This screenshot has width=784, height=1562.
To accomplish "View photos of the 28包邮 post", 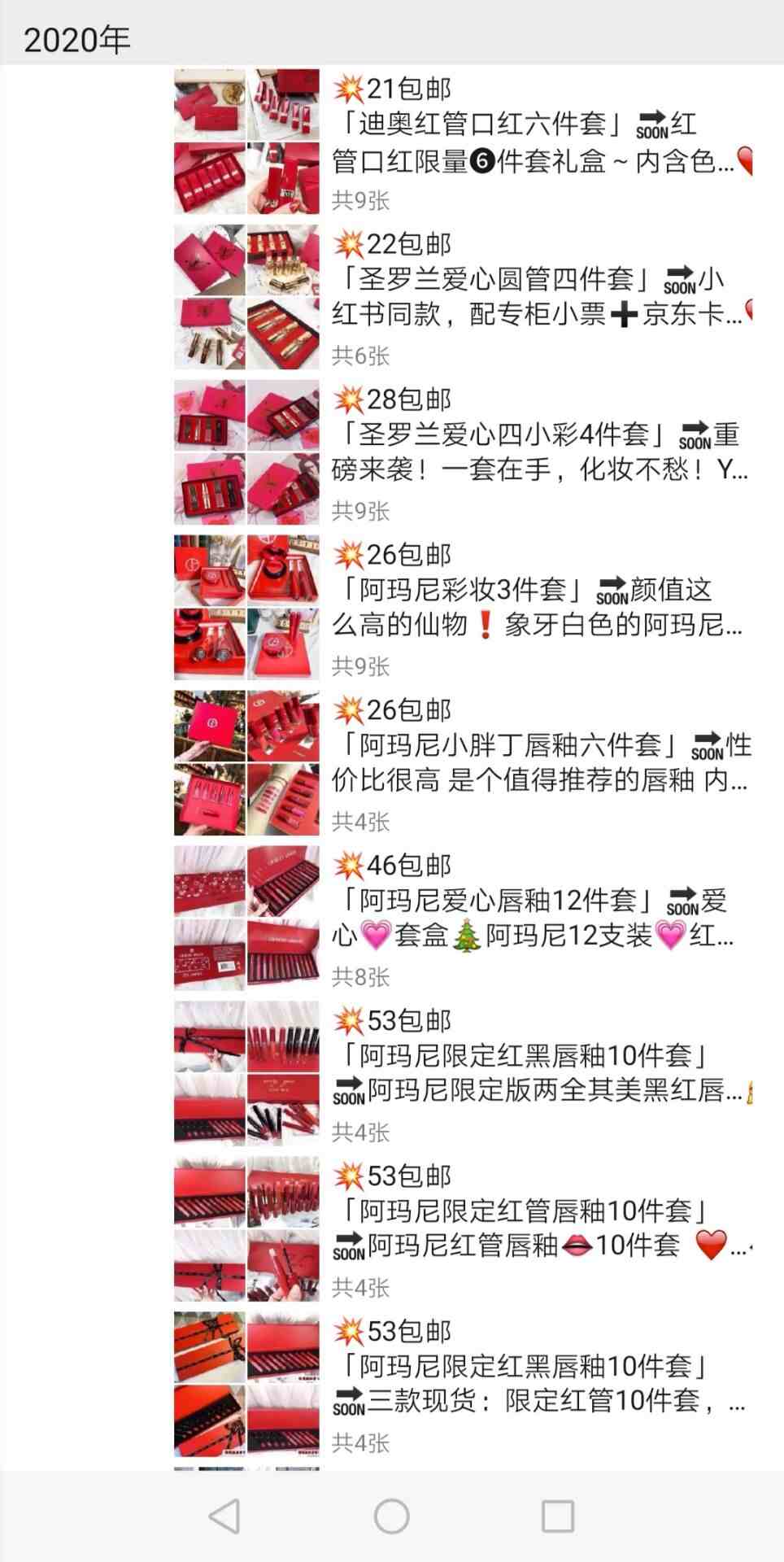I will click(246, 452).
